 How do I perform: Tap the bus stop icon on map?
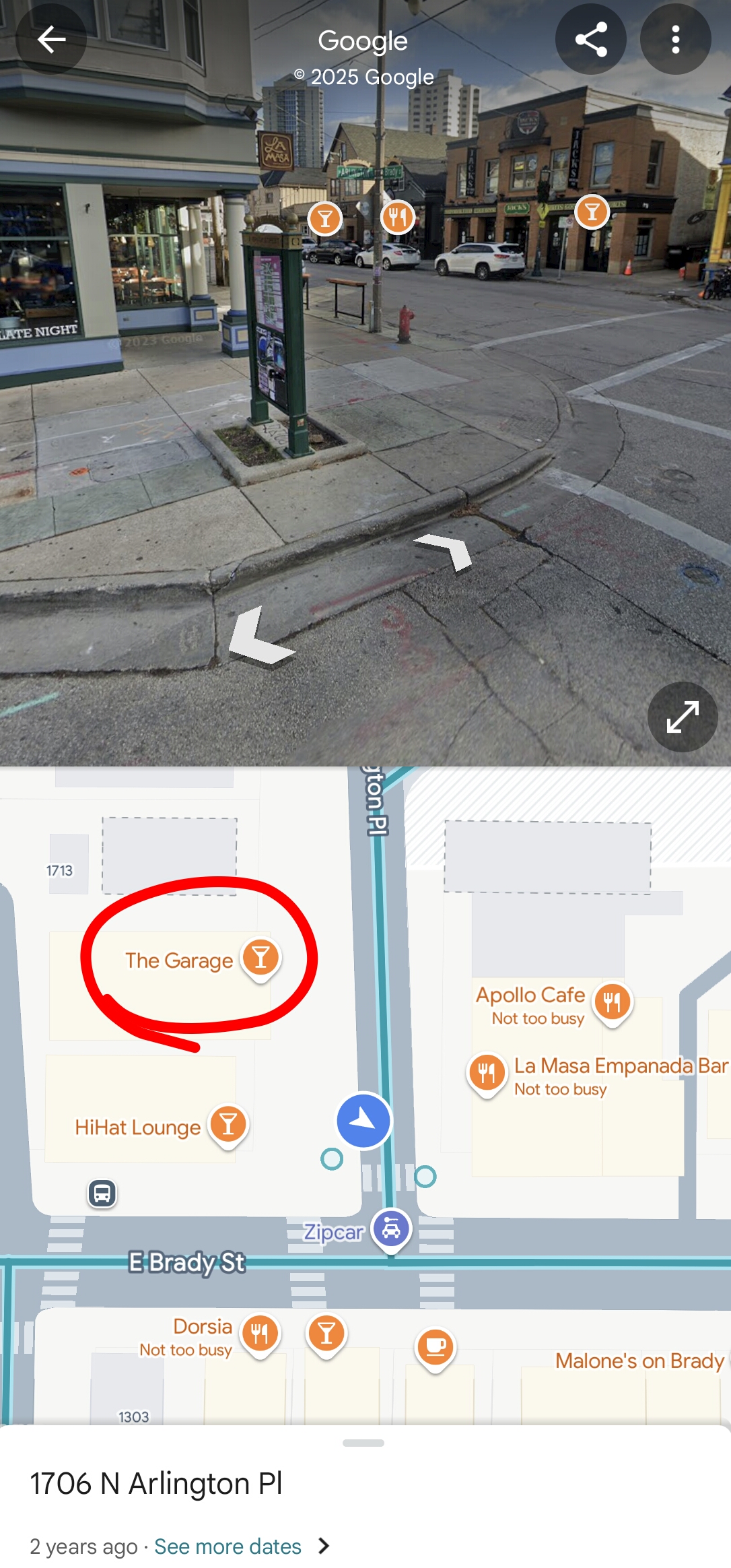pyautogui.click(x=102, y=1194)
